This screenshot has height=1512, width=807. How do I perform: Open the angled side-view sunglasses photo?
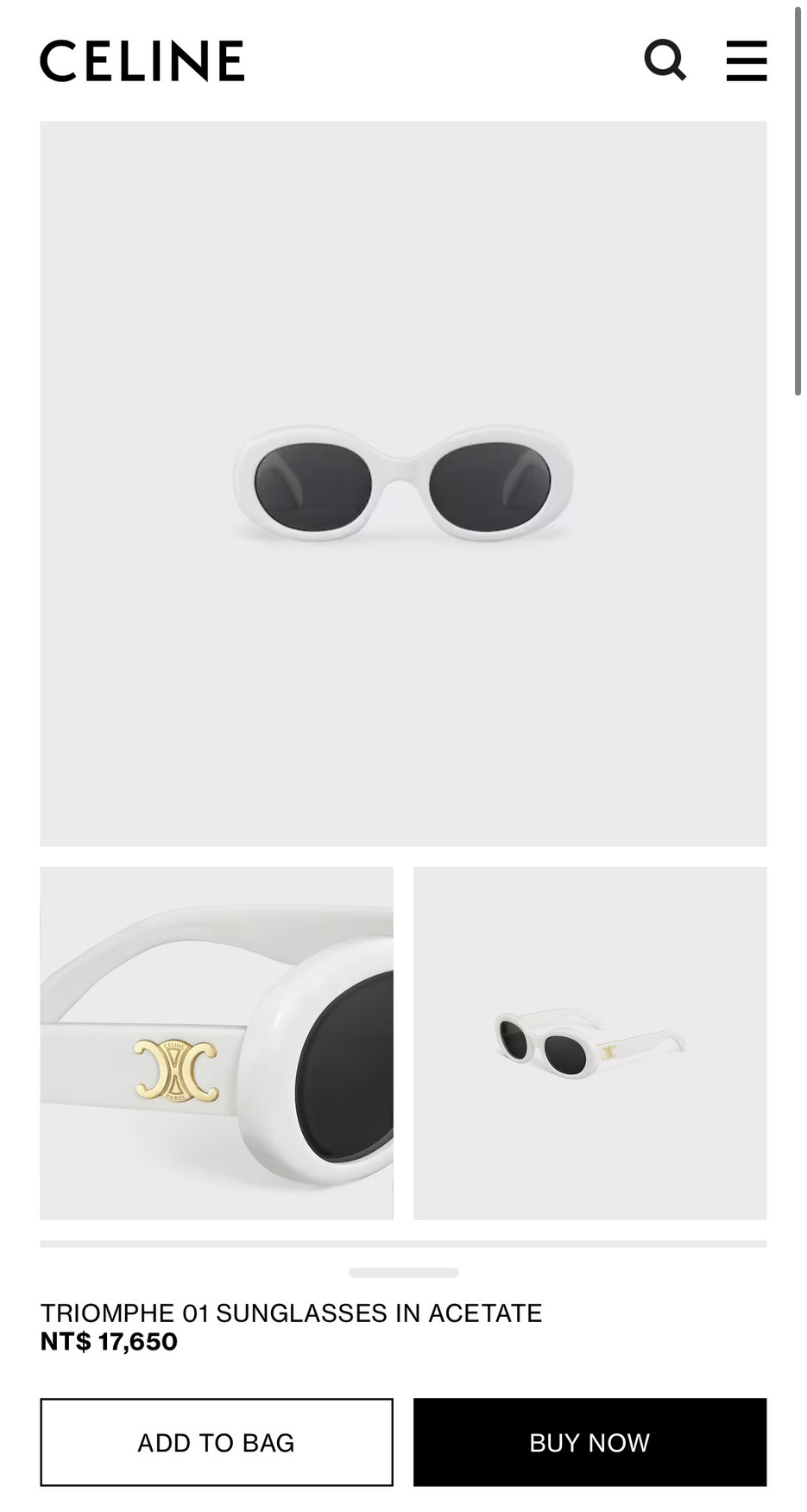589,1043
